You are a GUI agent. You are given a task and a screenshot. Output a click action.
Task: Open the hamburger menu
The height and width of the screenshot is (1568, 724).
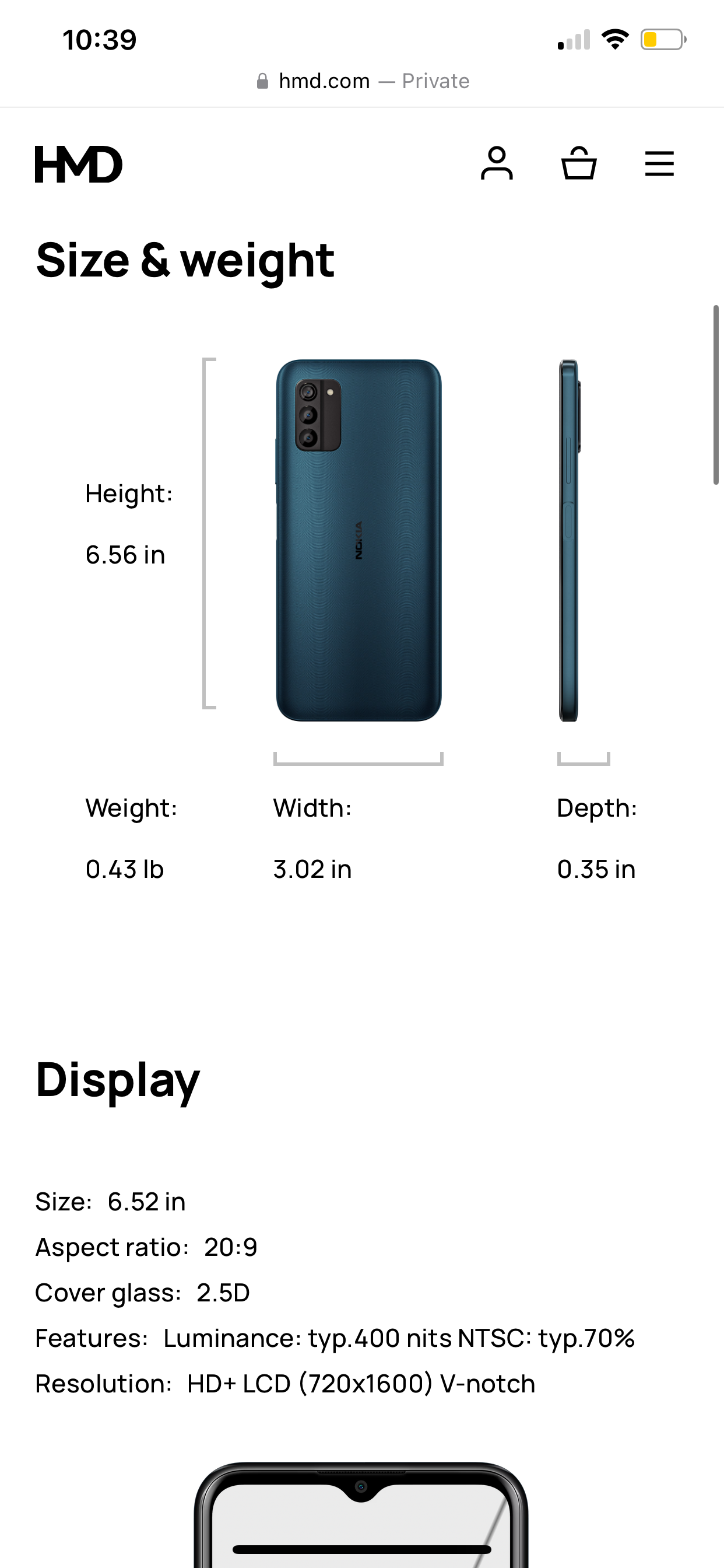(659, 164)
